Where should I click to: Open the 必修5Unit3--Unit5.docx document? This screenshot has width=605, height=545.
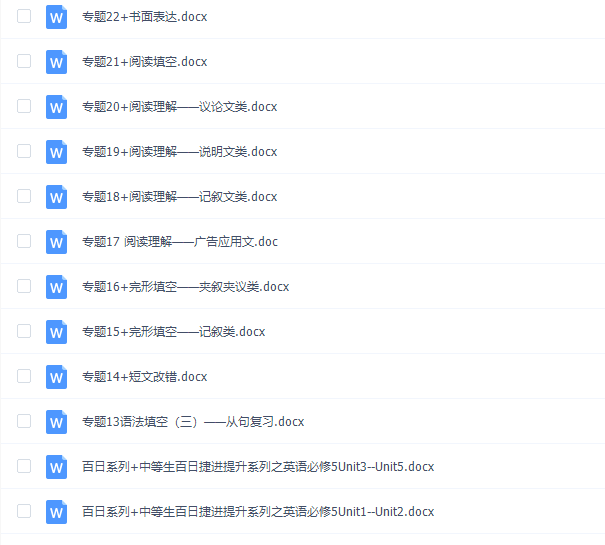258,467
